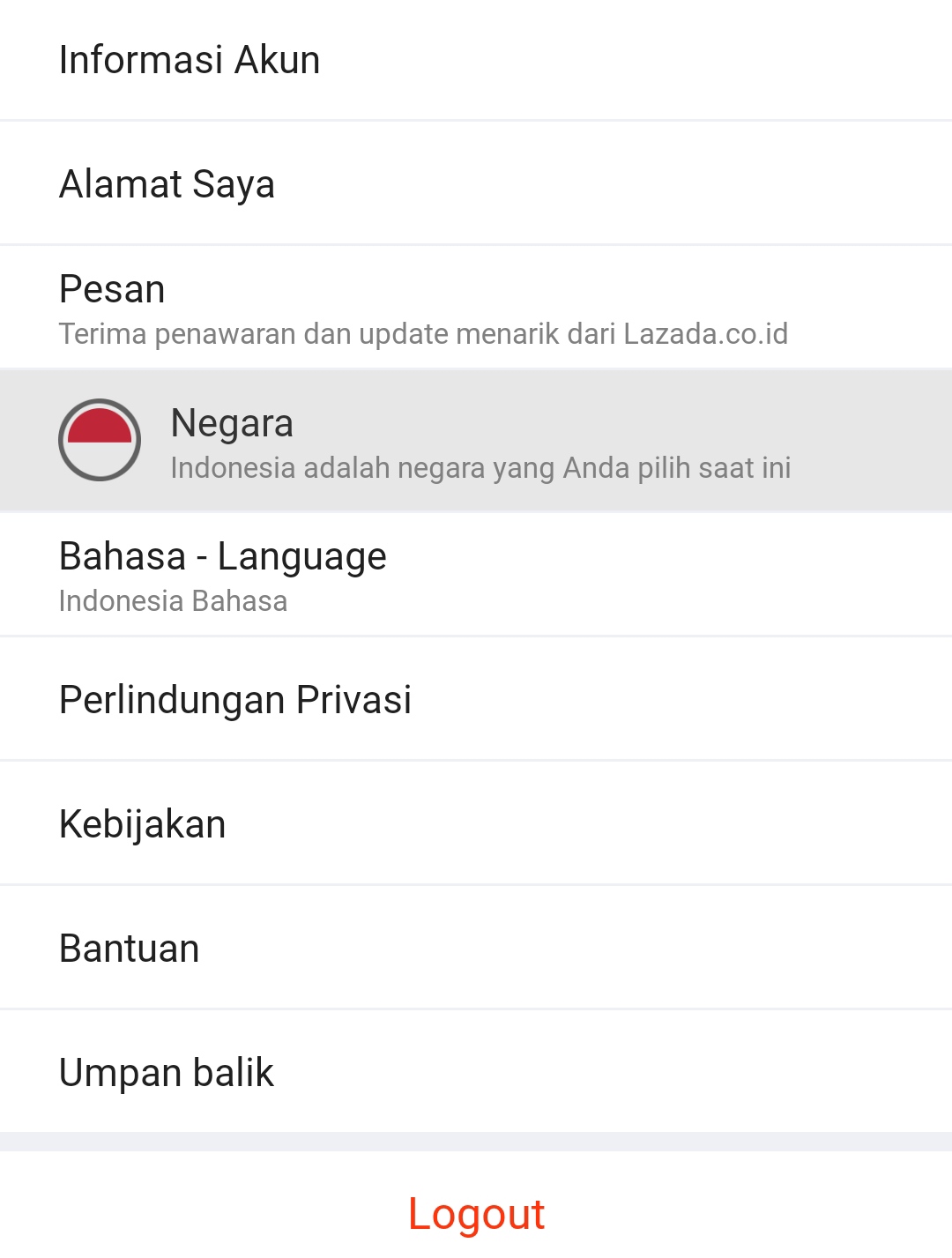Select the Indonesia Bahasa subtitle text
Screen dimensions: 952x1258
click(x=173, y=600)
